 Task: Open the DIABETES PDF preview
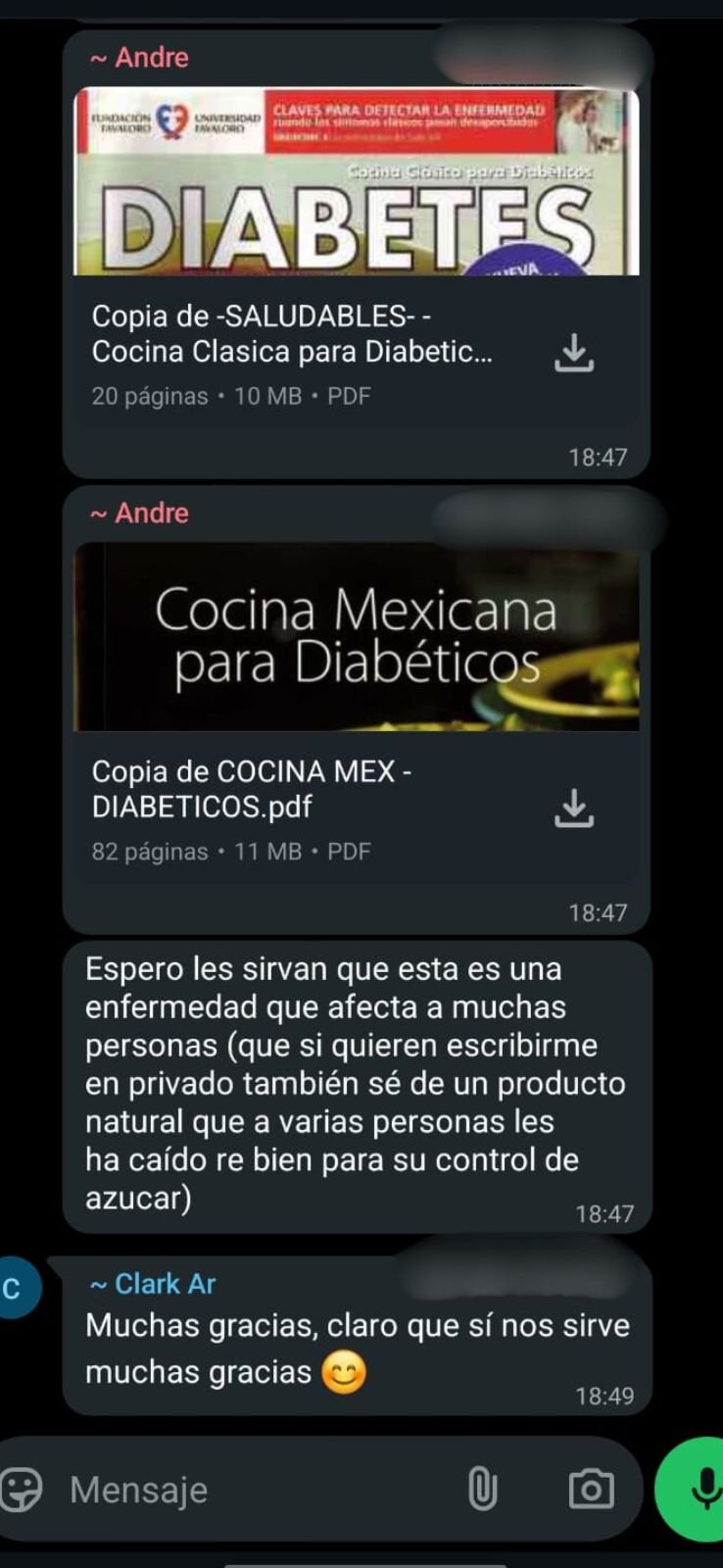[x=357, y=182]
